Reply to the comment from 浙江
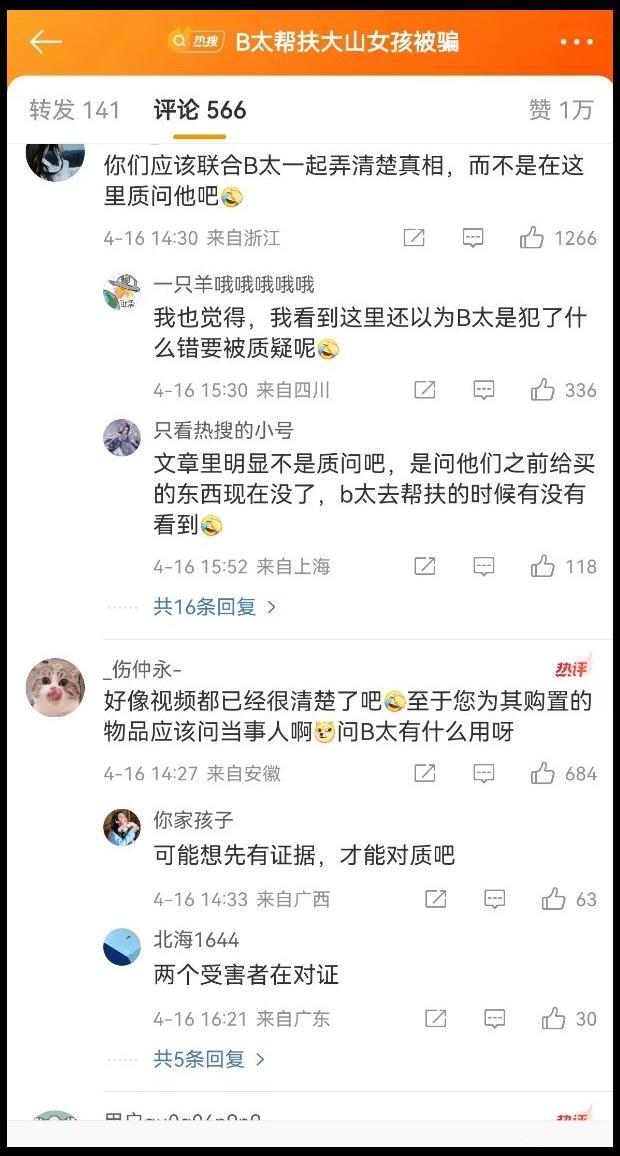This screenshot has width=620, height=1156. (x=473, y=238)
